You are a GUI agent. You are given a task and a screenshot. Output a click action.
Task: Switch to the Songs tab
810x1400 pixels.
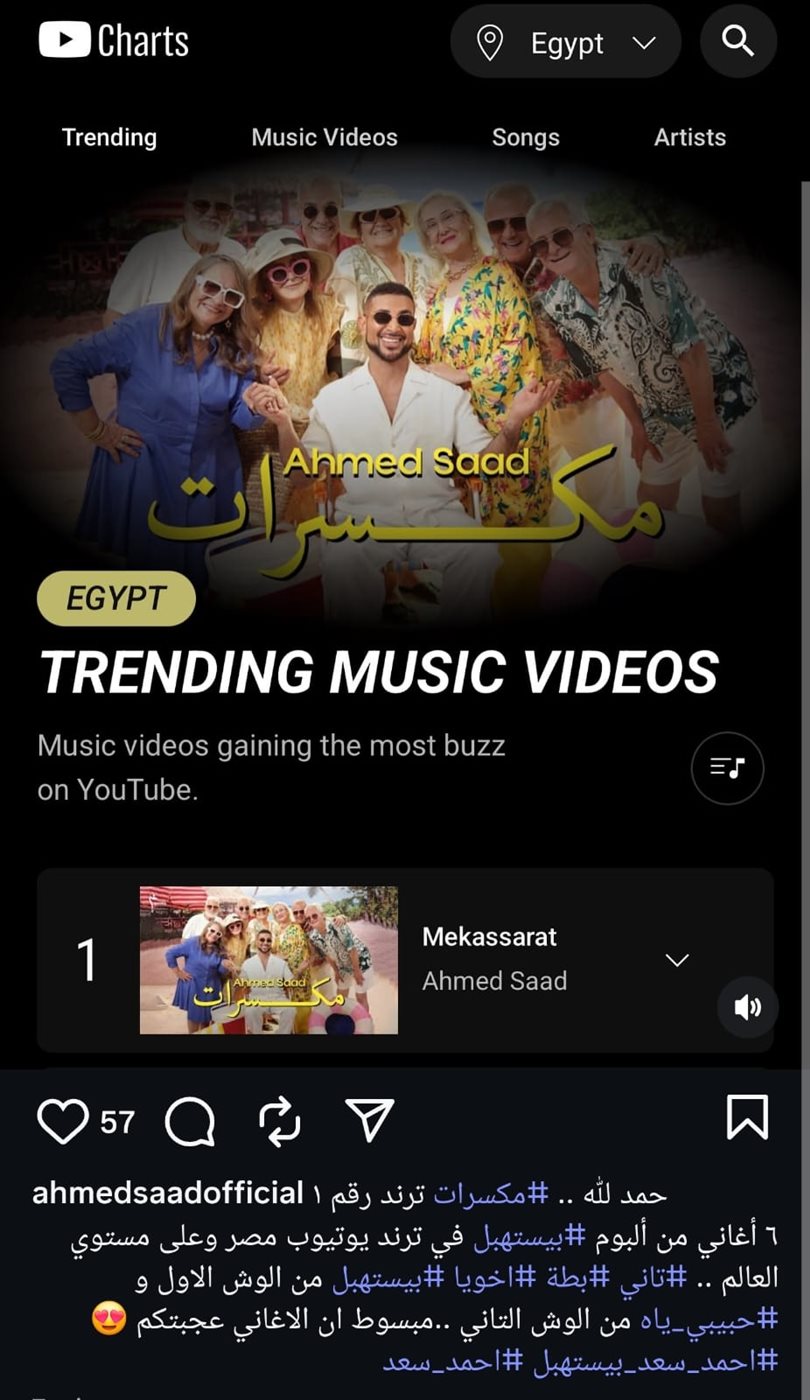coord(525,137)
